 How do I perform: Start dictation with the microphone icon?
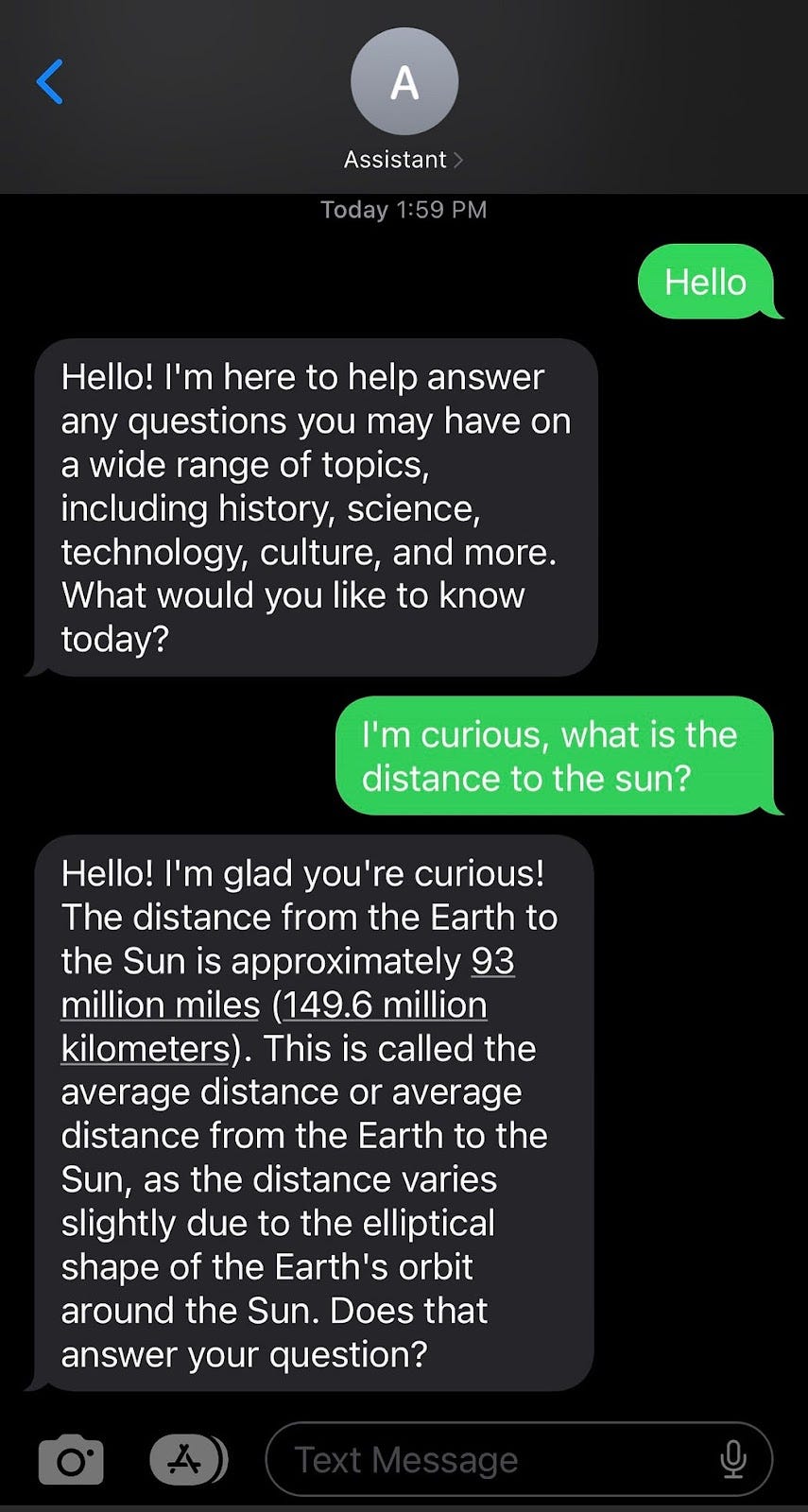732,1460
